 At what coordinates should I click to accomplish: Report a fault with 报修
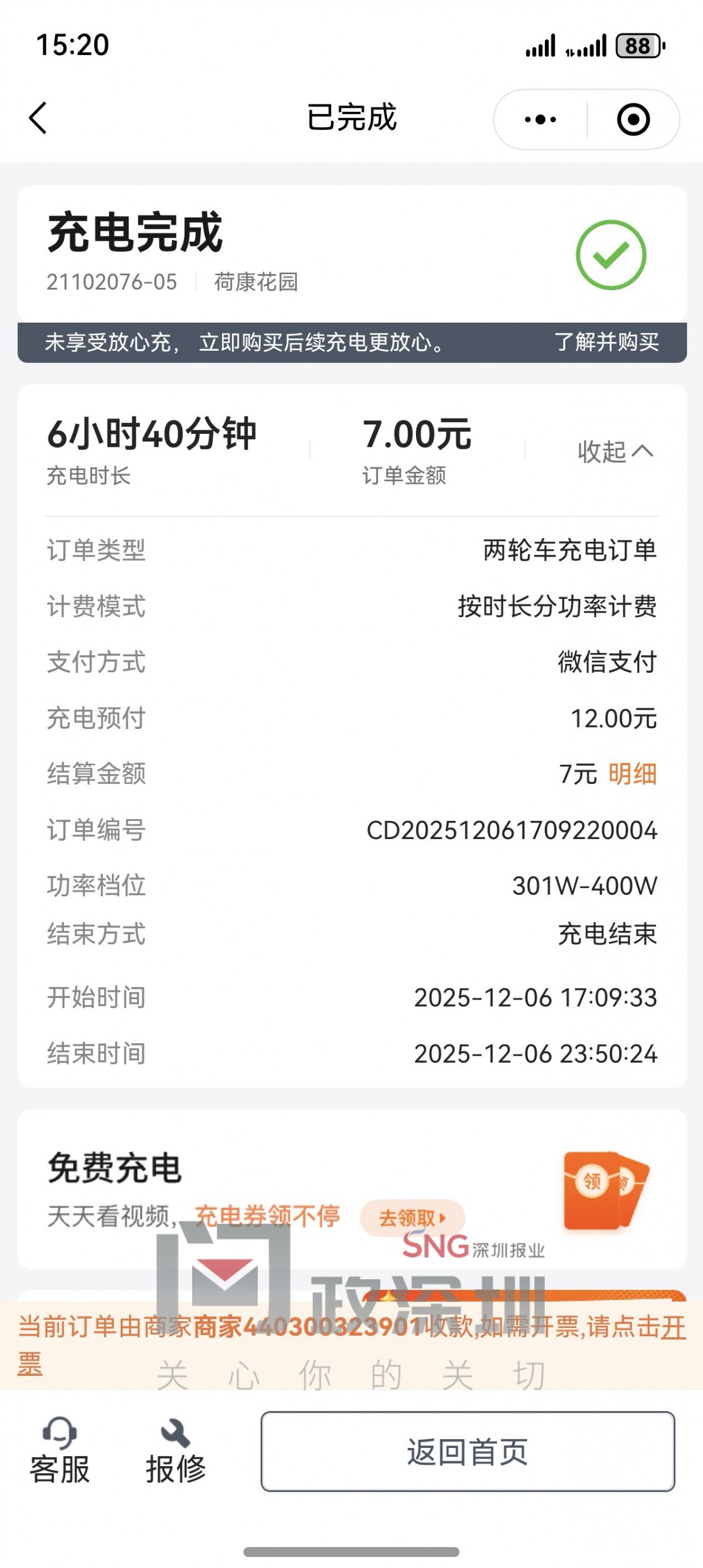tap(175, 1451)
